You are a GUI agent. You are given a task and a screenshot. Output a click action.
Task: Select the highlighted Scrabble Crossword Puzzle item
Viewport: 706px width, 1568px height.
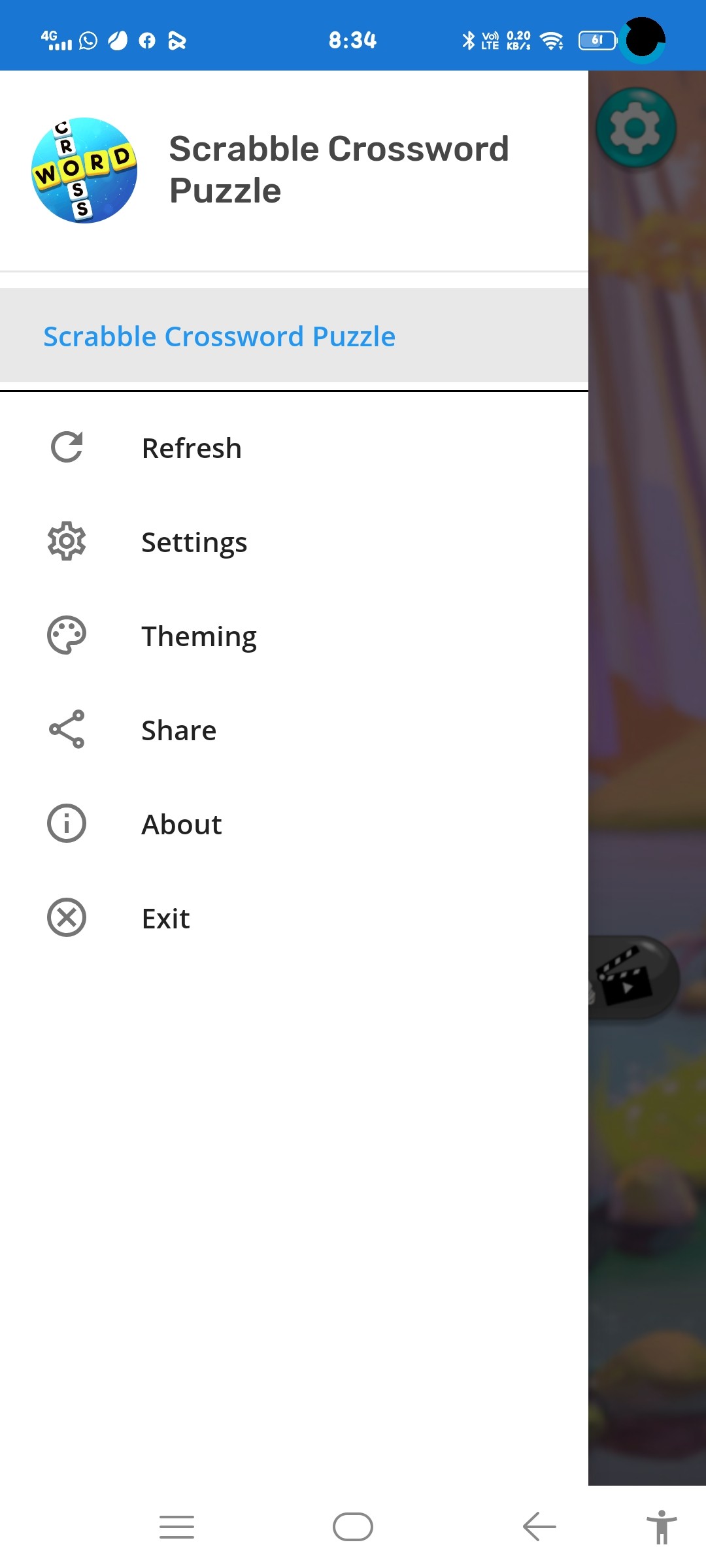[220, 336]
